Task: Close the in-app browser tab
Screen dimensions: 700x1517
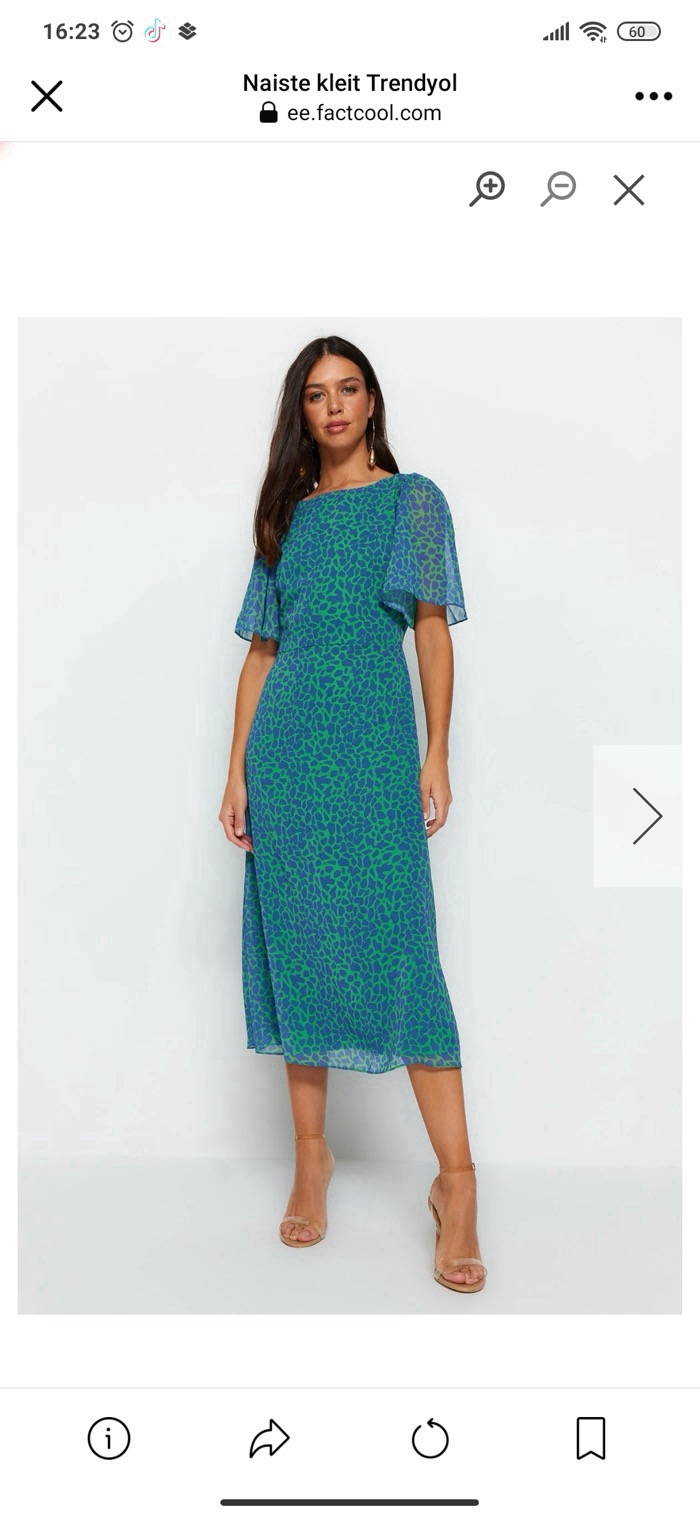Action: pyautogui.click(x=46, y=97)
